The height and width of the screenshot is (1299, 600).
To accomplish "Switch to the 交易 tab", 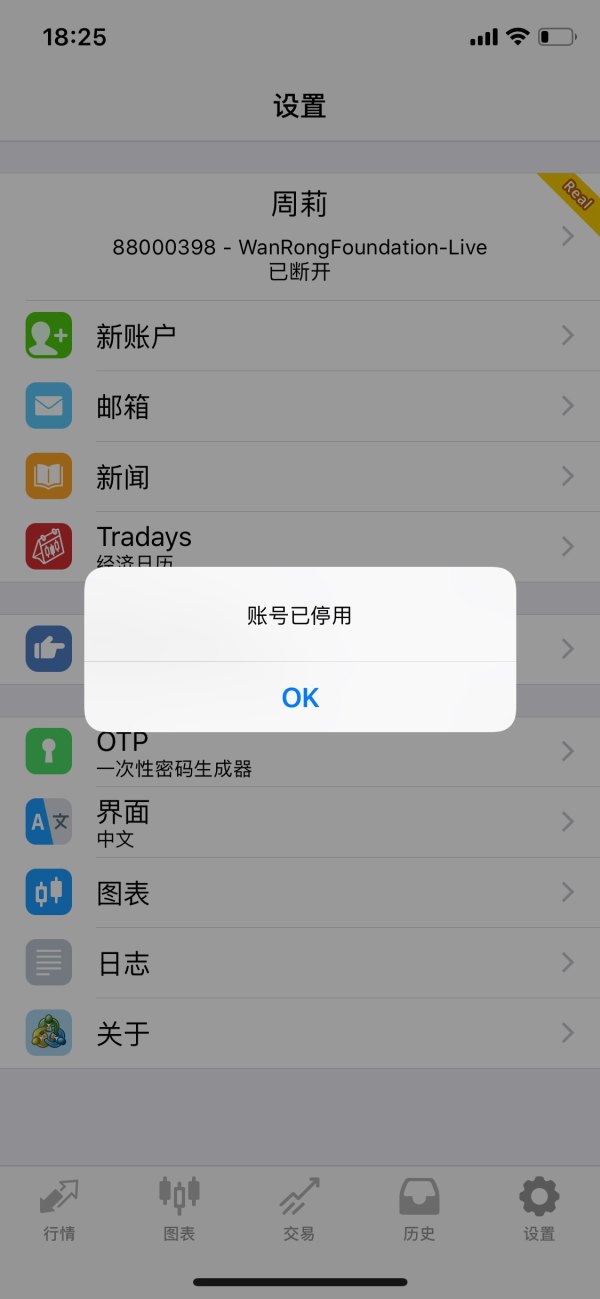I will tap(299, 1210).
